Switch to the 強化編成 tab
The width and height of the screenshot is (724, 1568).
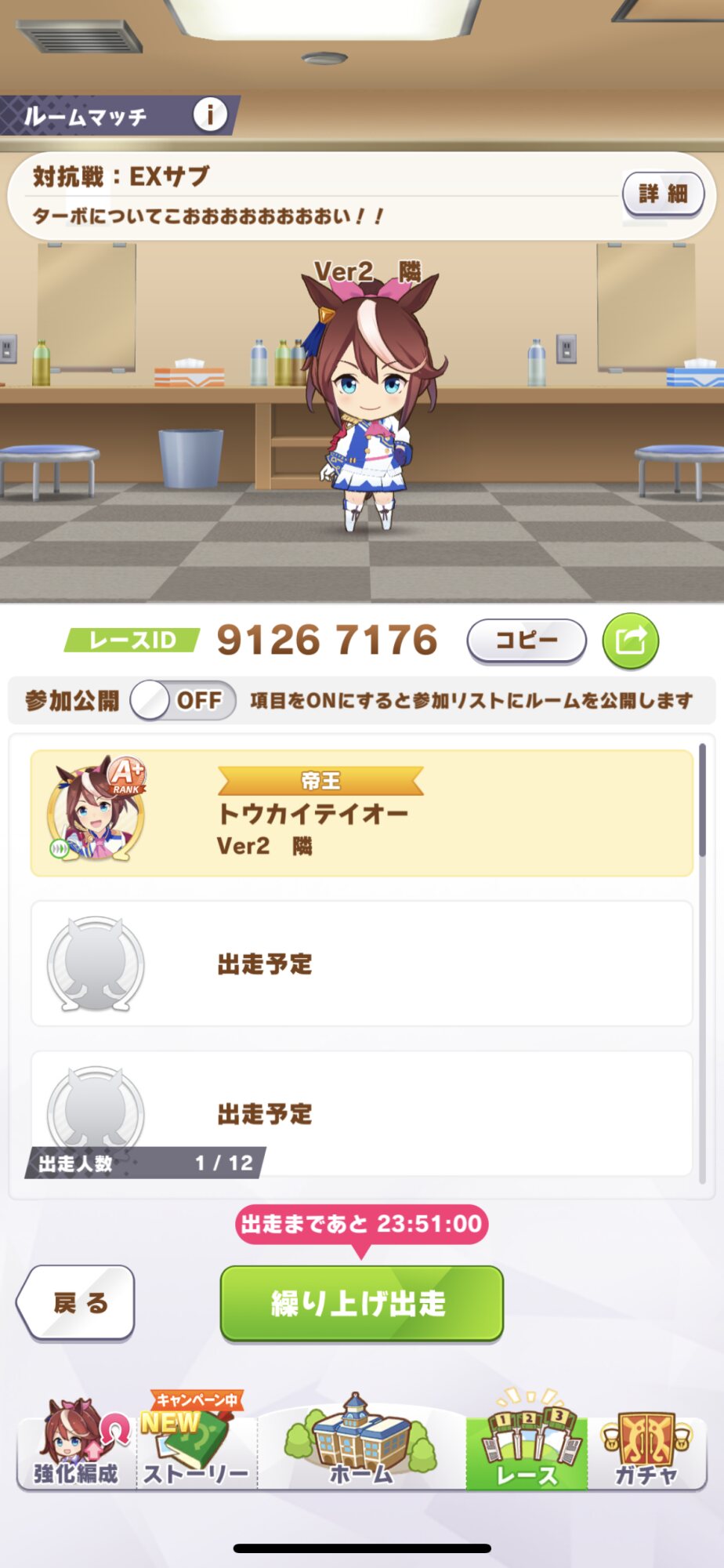point(76,1446)
